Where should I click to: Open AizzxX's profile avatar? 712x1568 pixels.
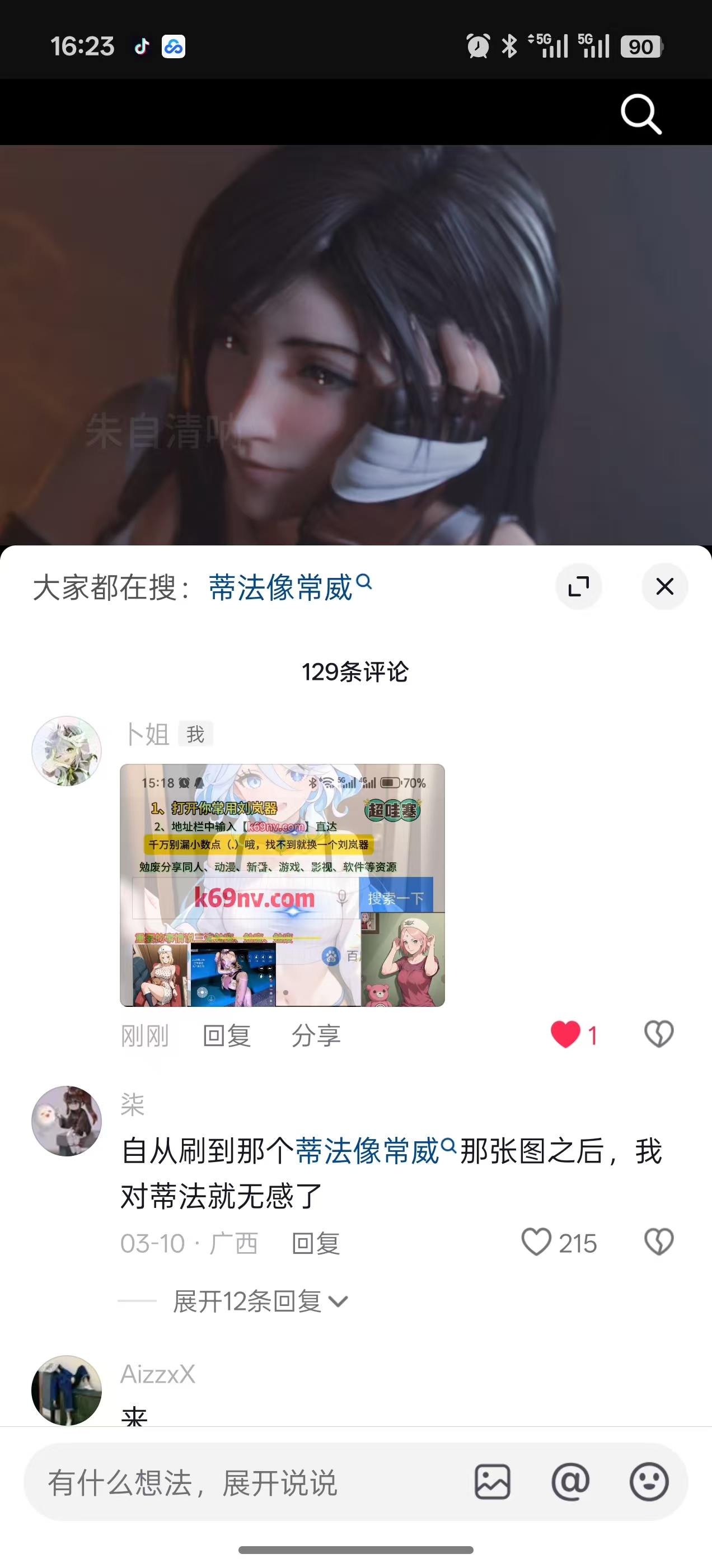[x=67, y=1390]
